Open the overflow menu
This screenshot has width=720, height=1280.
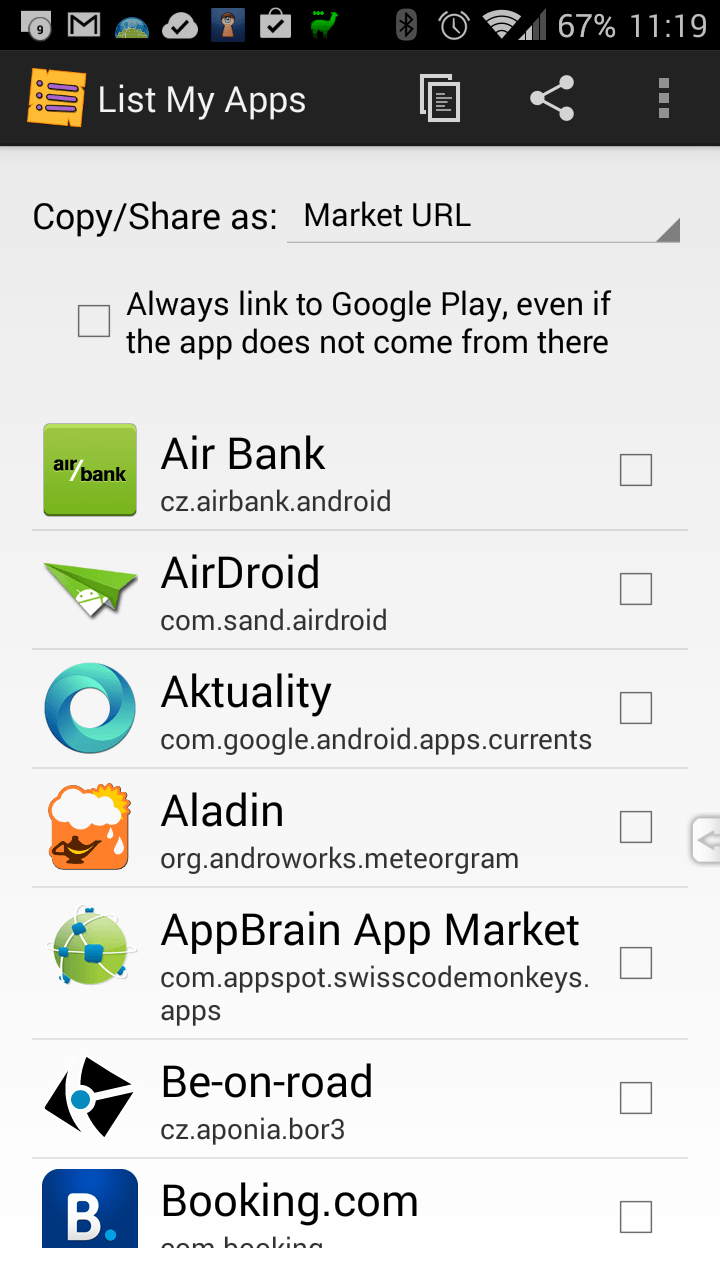click(x=663, y=99)
